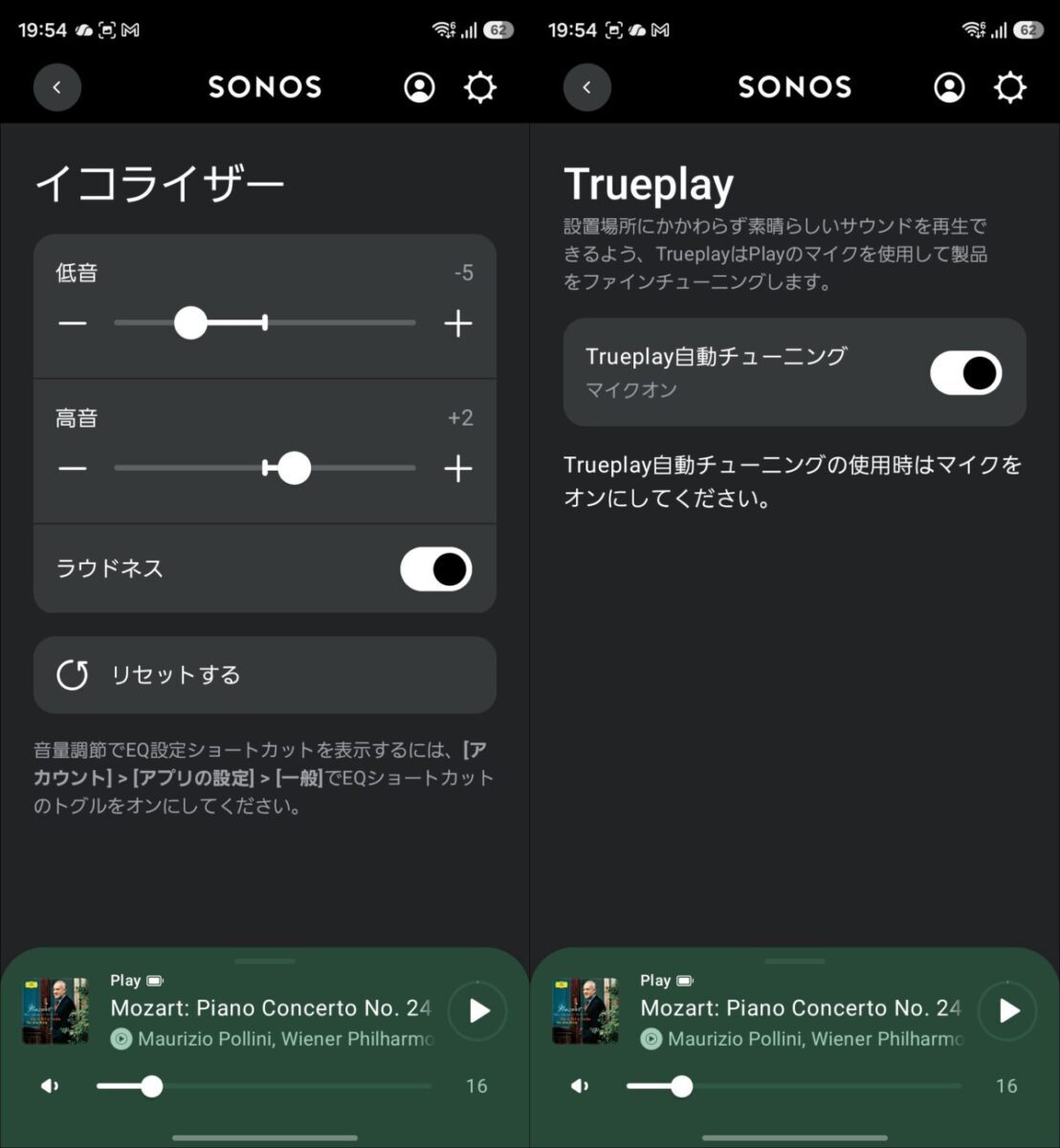Play Mozart concerto on the イコライザー screen
Viewport: 1060px width, 1148px height.
[x=478, y=1010]
